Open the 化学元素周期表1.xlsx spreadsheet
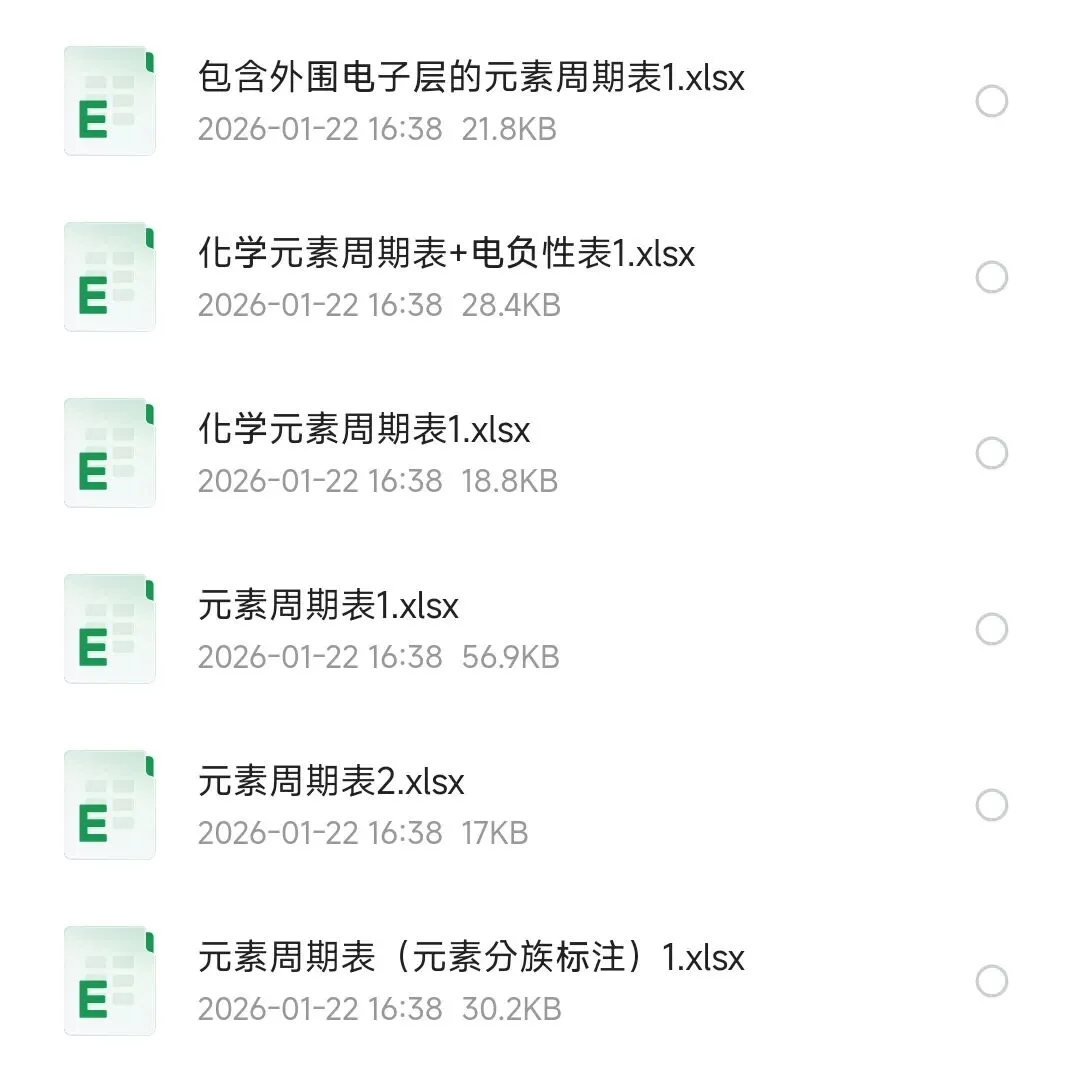 (x=364, y=431)
